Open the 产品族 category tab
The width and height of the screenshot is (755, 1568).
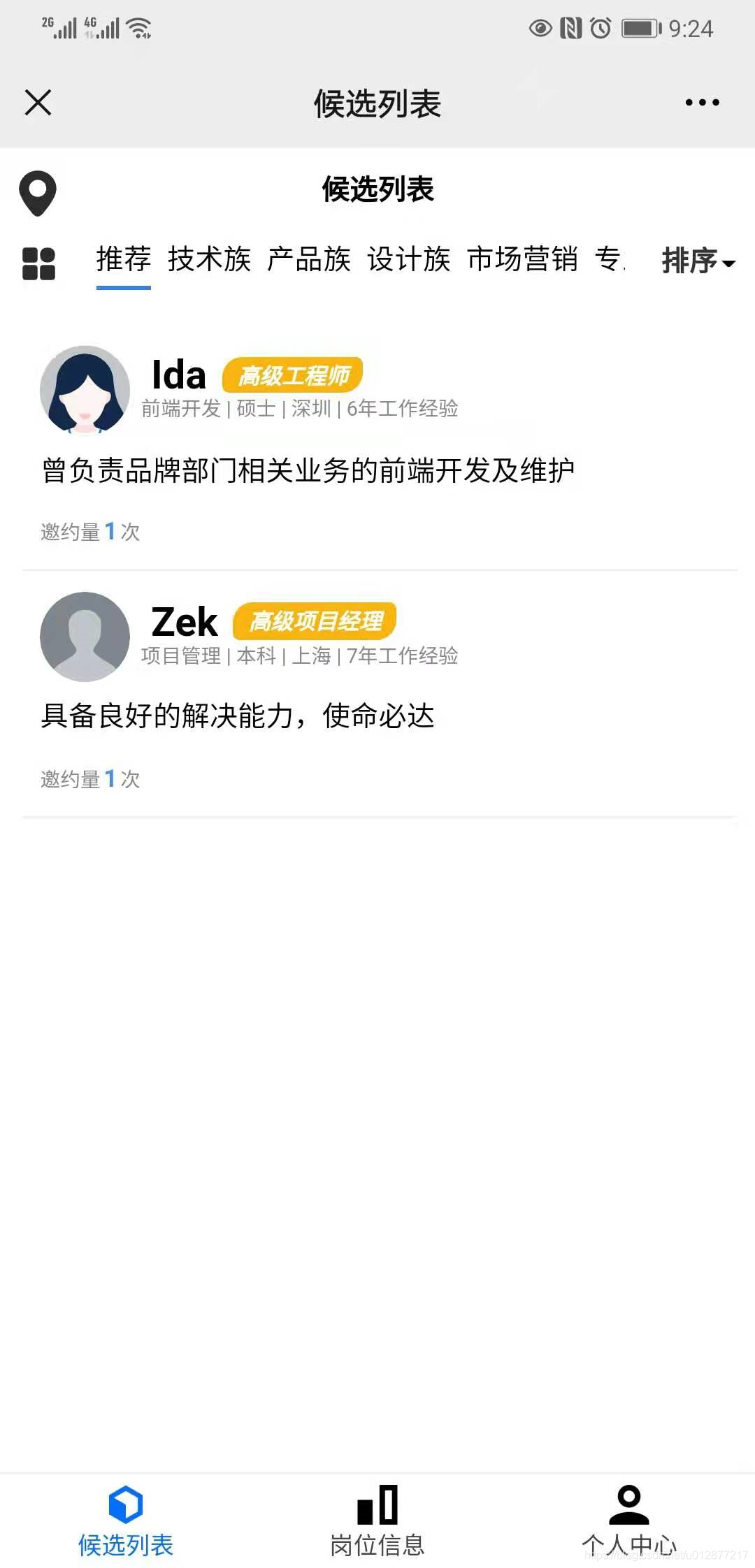click(310, 259)
